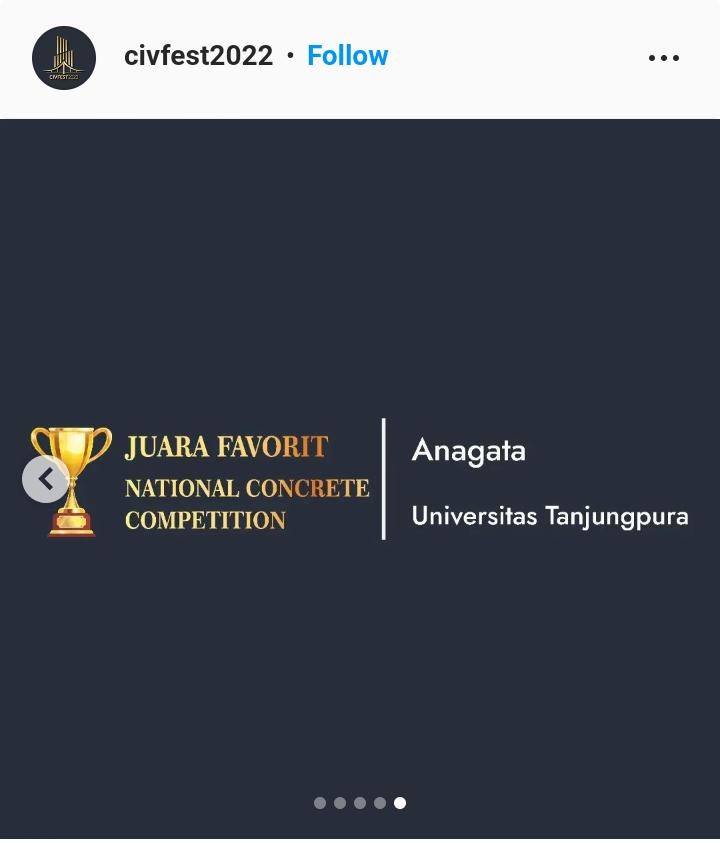Follow the civfest2022 account

(x=347, y=56)
